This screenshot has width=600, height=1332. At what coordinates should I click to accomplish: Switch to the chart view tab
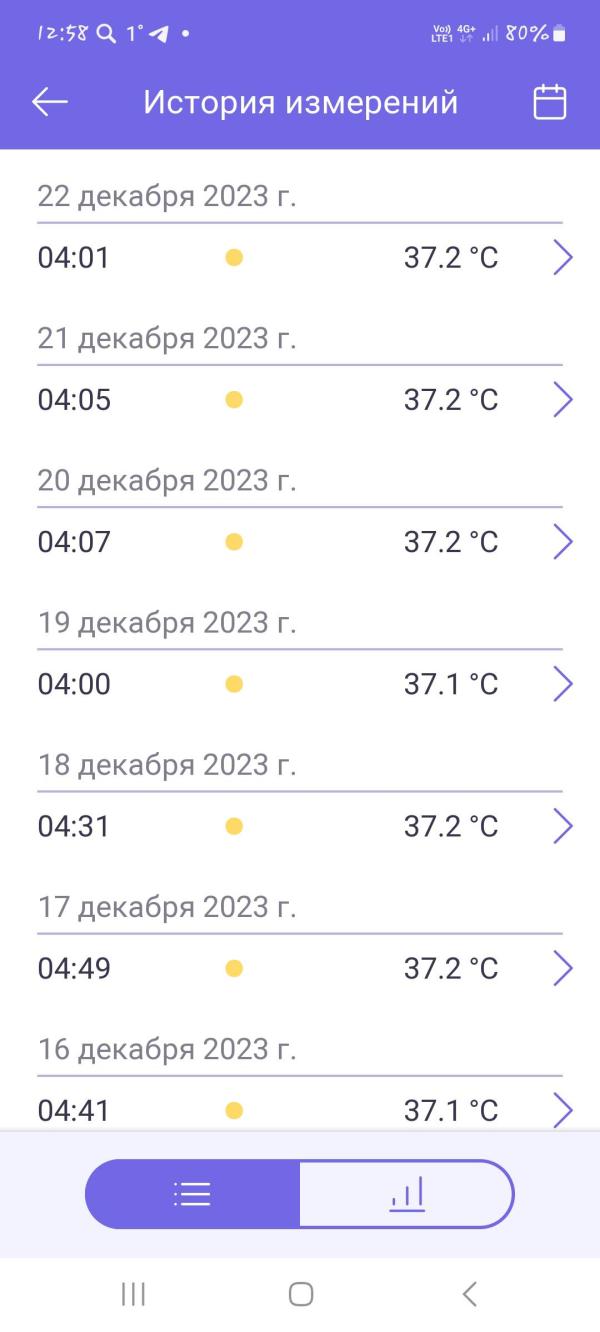(x=407, y=1193)
